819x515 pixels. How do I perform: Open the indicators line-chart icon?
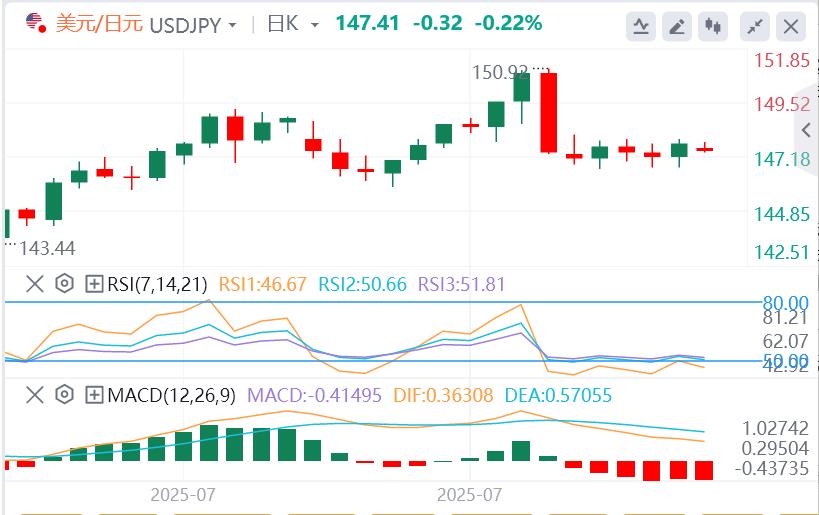[x=640, y=26]
